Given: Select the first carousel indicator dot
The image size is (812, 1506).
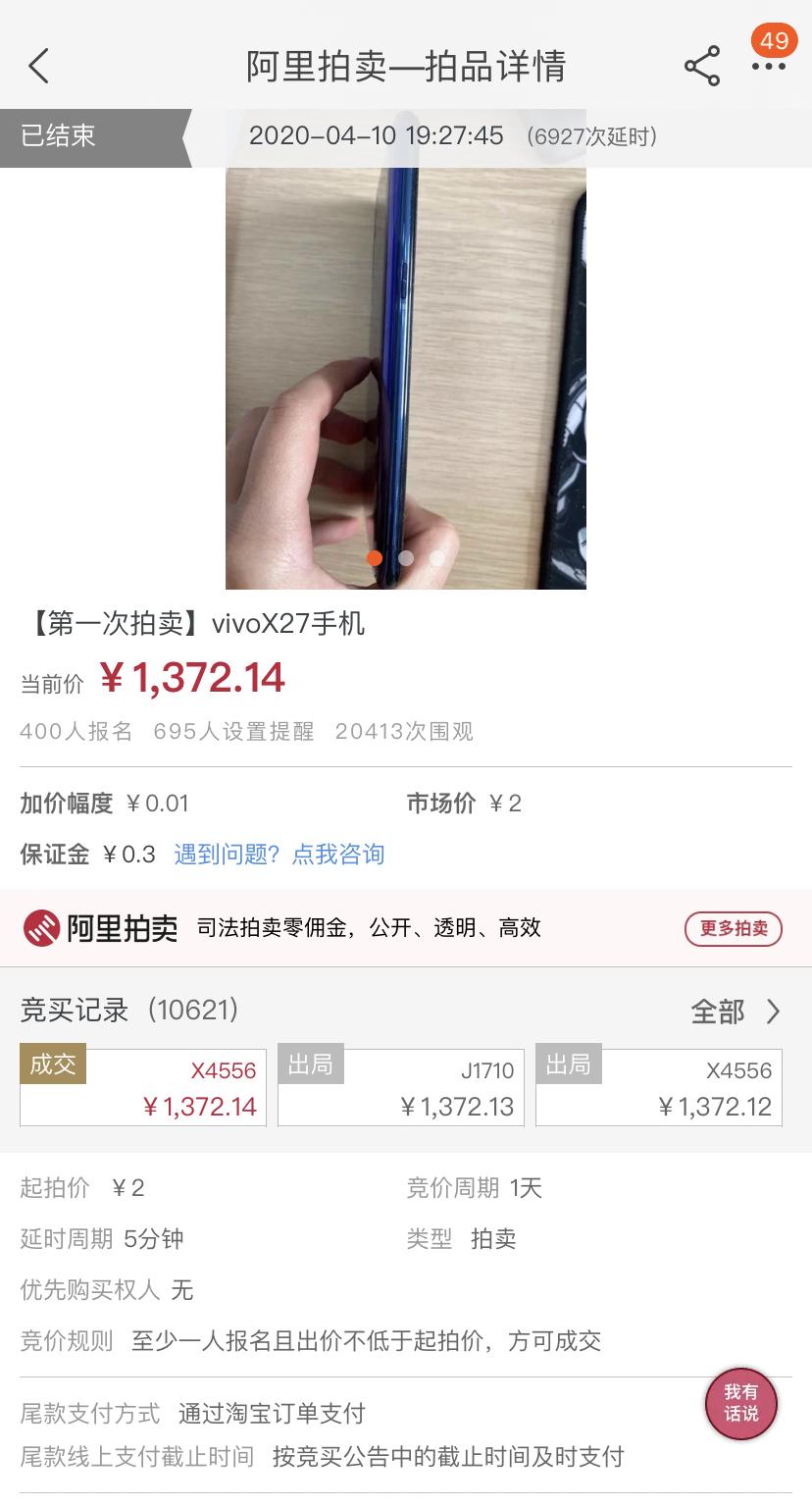Looking at the screenshot, I should pos(375,557).
